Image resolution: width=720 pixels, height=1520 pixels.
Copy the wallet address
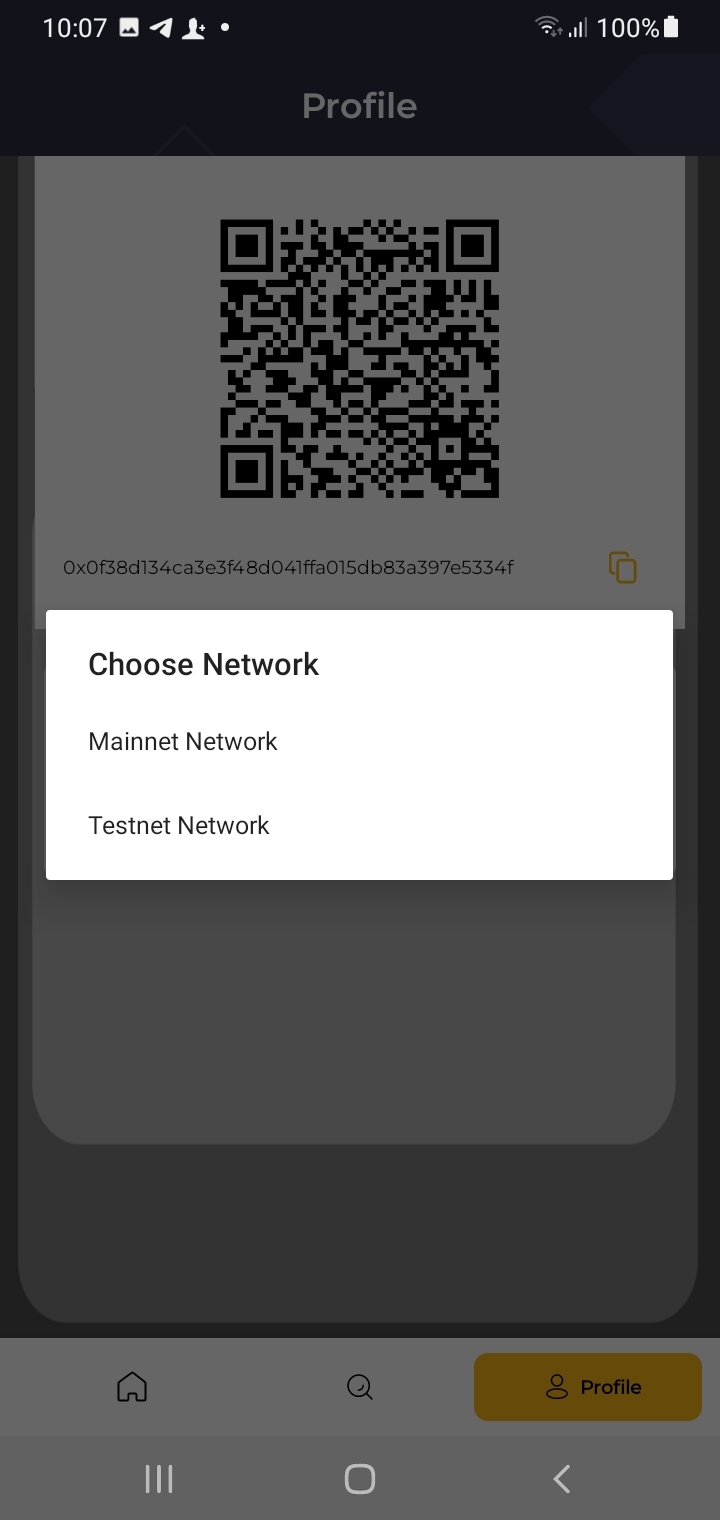point(623,568)
